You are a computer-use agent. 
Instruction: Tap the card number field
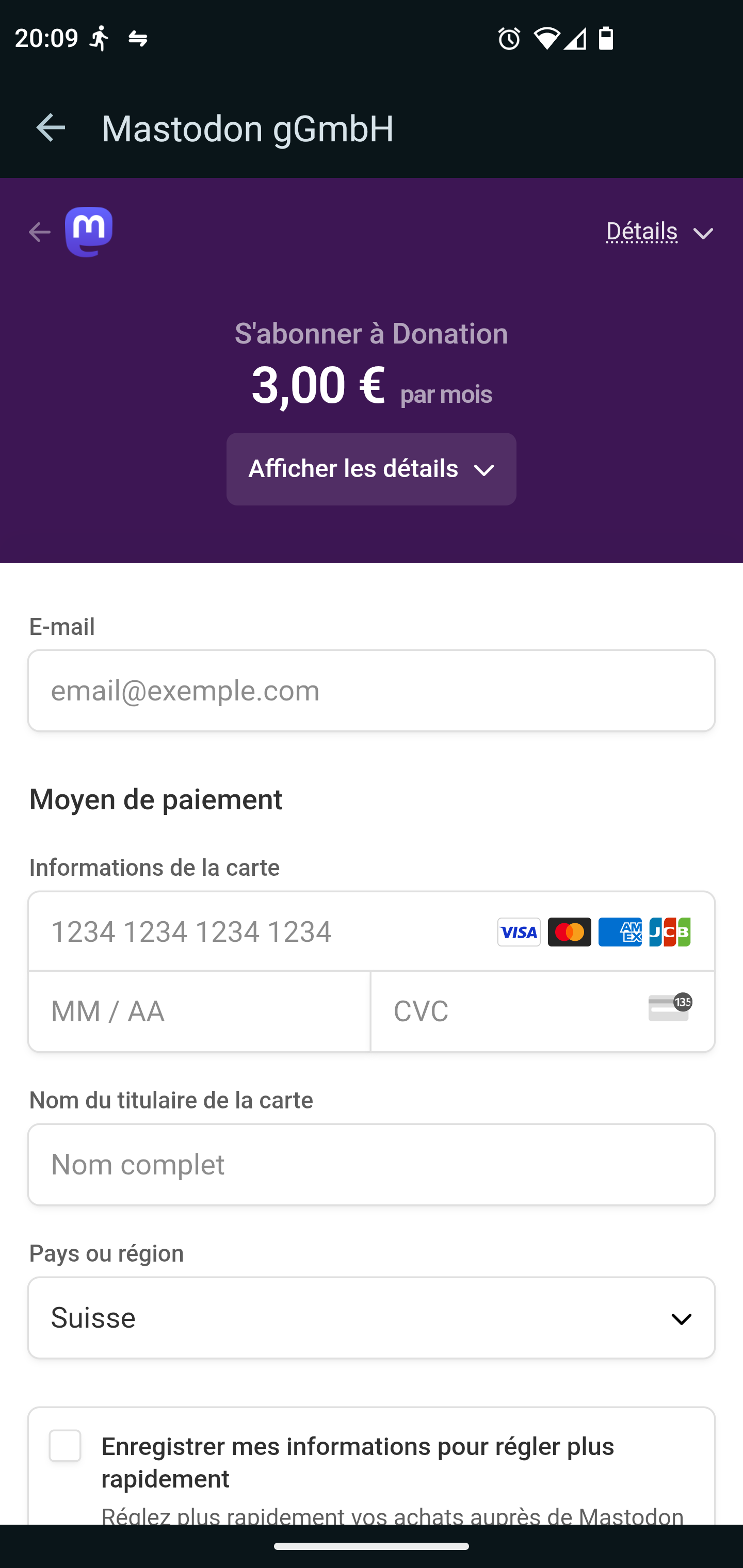[x=372, y=932]
